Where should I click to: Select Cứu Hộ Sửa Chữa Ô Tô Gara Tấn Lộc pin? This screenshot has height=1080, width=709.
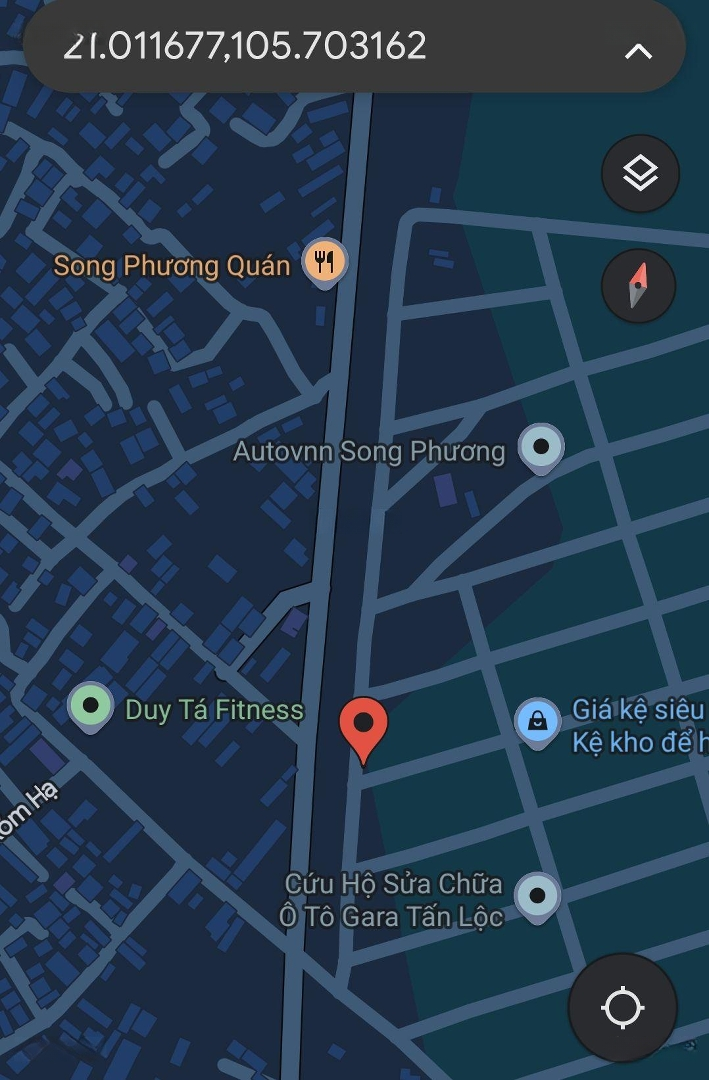(x=537, y=896)
